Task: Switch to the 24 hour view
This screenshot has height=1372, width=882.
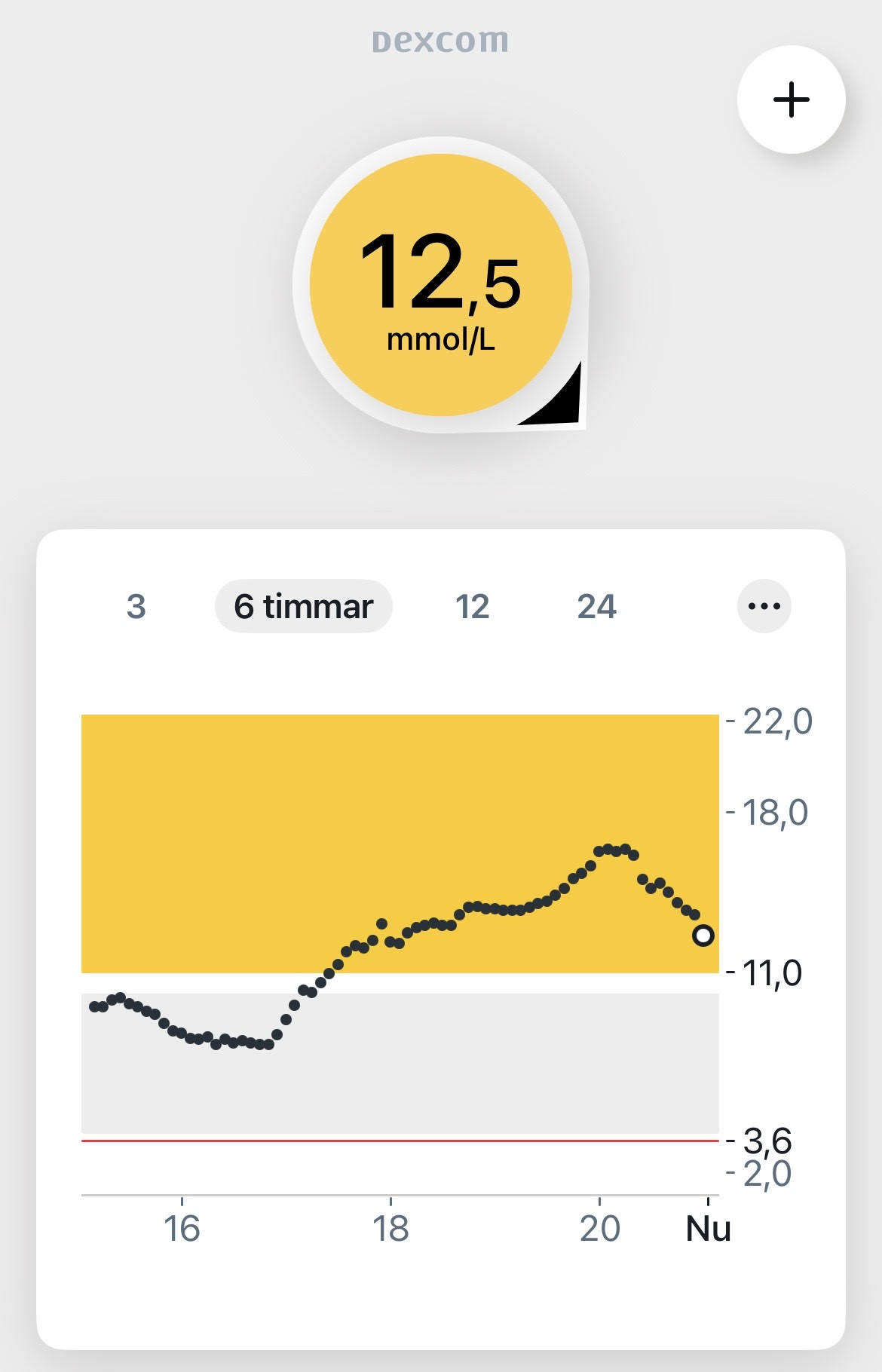Action: (x=596, y=606)
